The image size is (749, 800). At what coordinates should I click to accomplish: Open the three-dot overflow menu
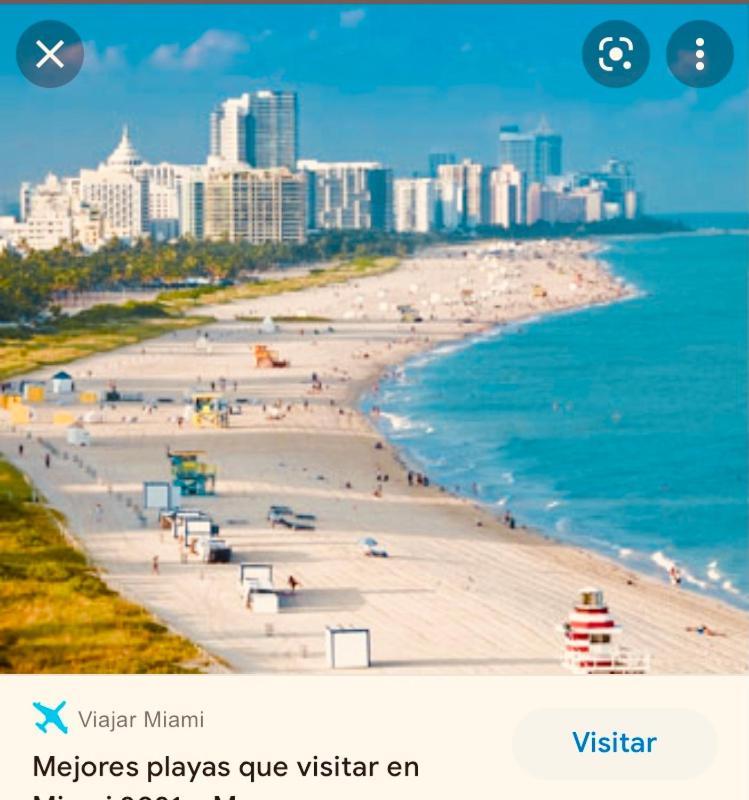[x=700, y=54]
